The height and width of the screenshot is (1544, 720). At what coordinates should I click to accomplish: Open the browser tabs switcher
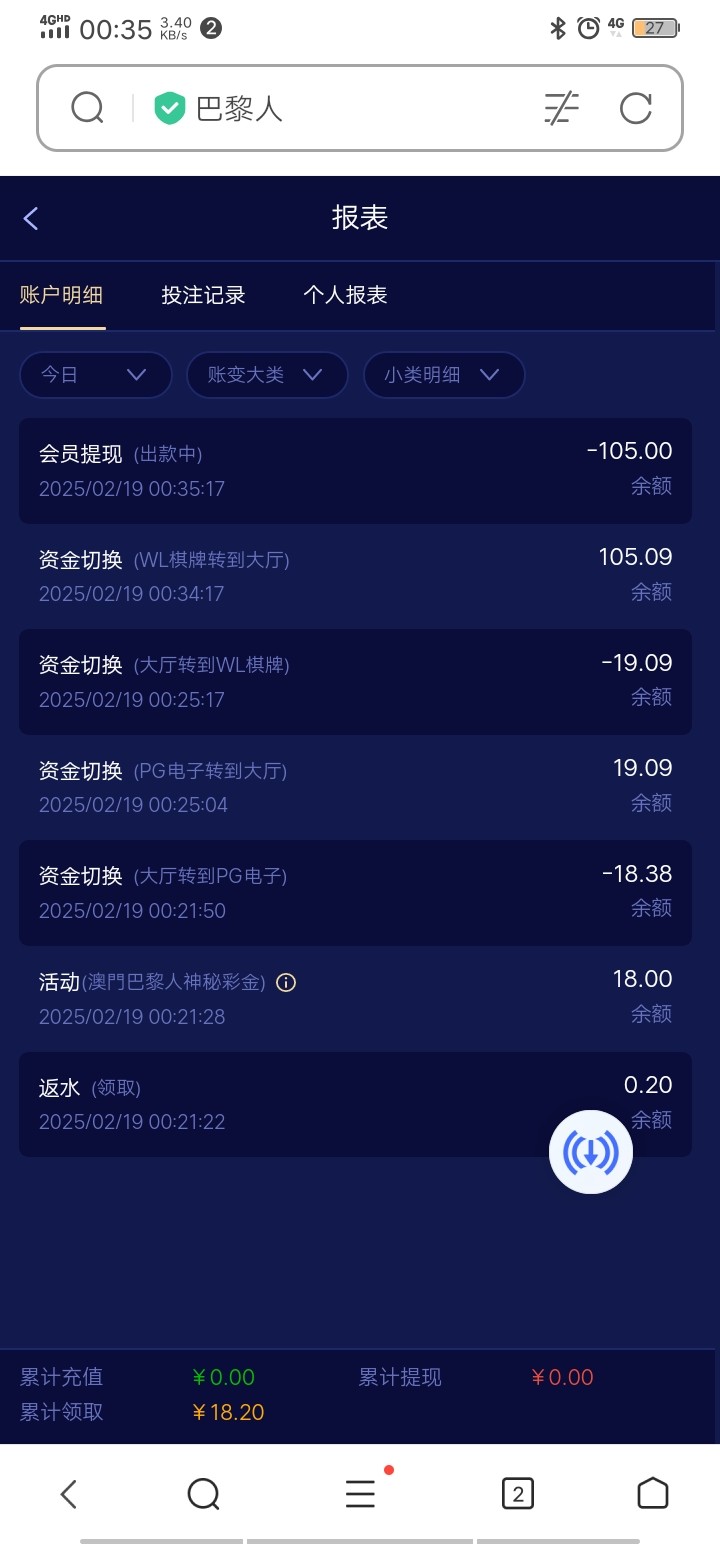[517, 1494]
